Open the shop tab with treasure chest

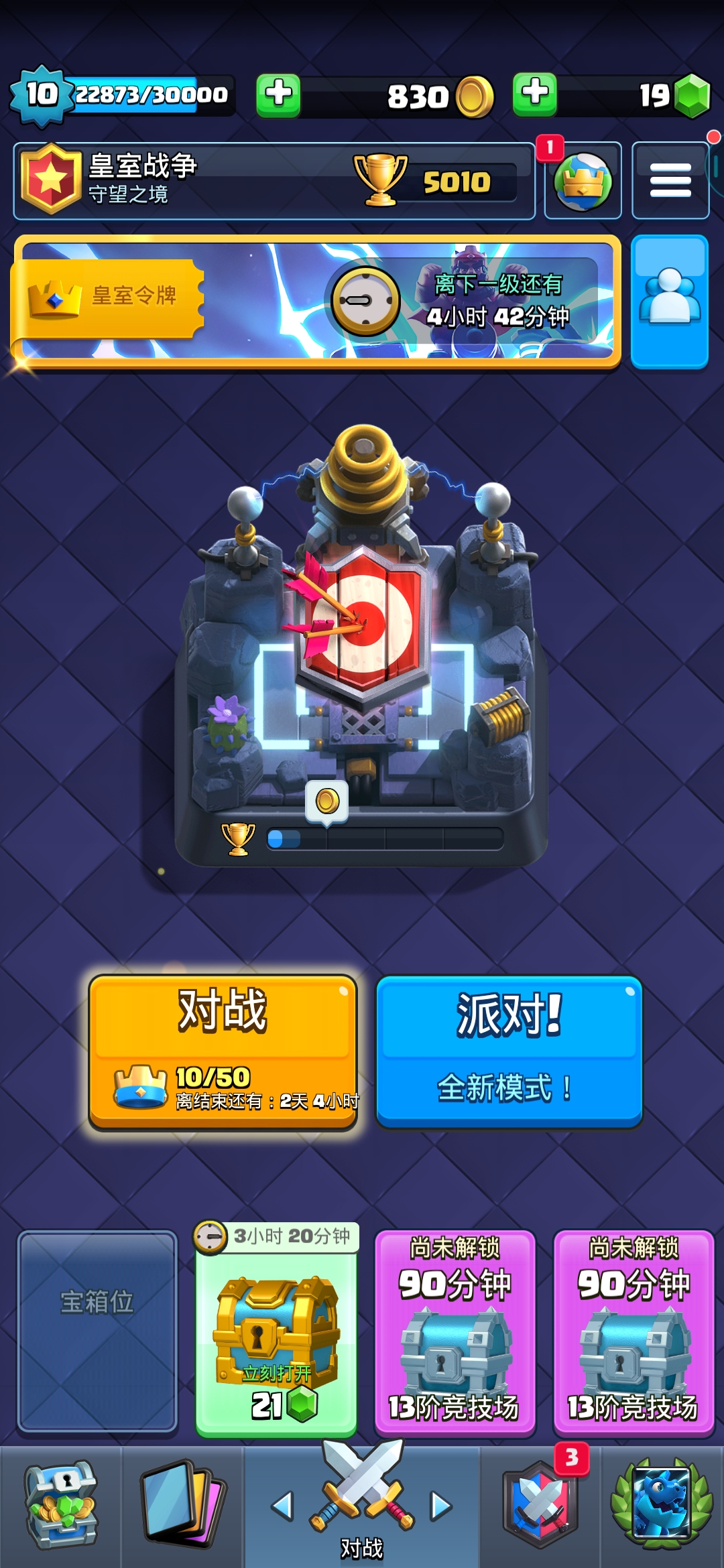61,1505
